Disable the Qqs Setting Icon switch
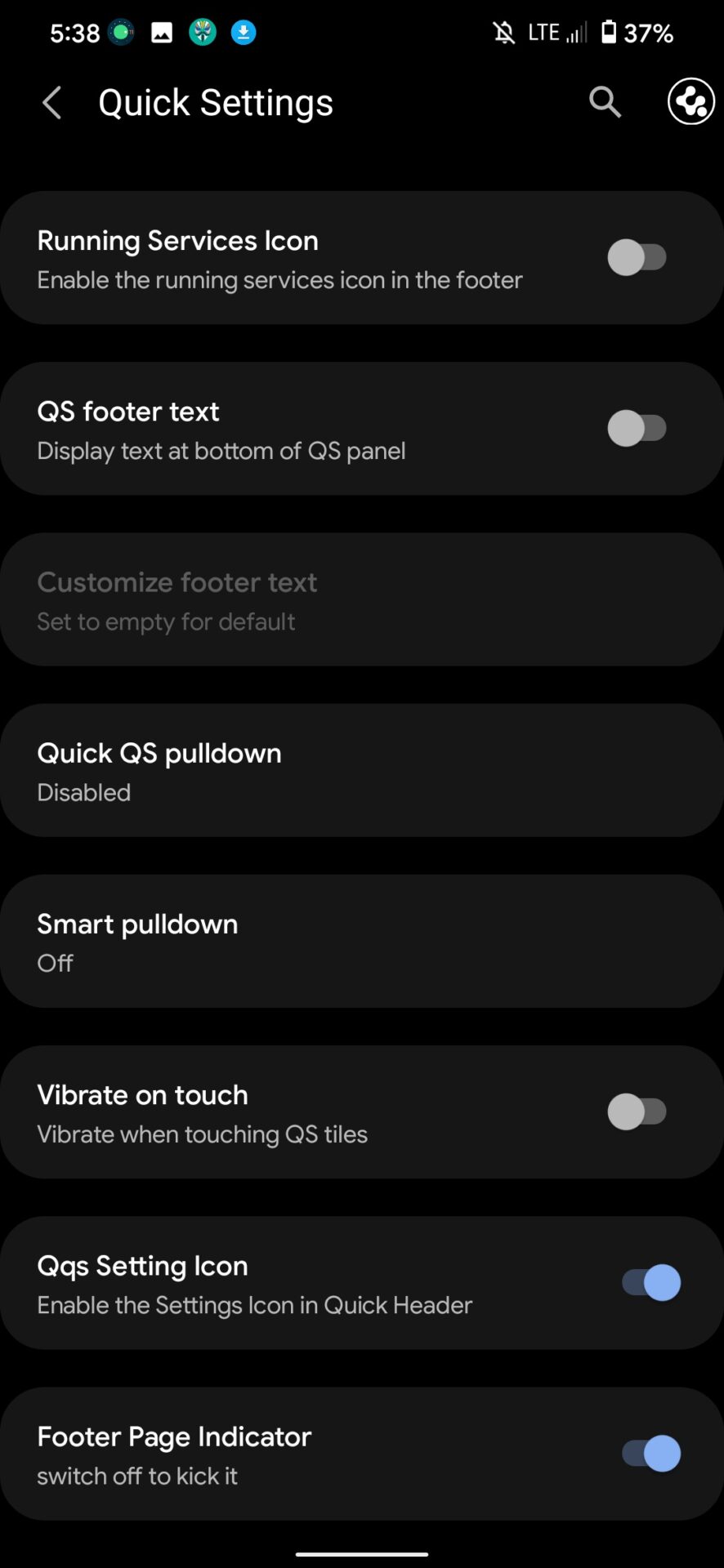Viewport: 724px width, 1568px height. [650, 1283]
